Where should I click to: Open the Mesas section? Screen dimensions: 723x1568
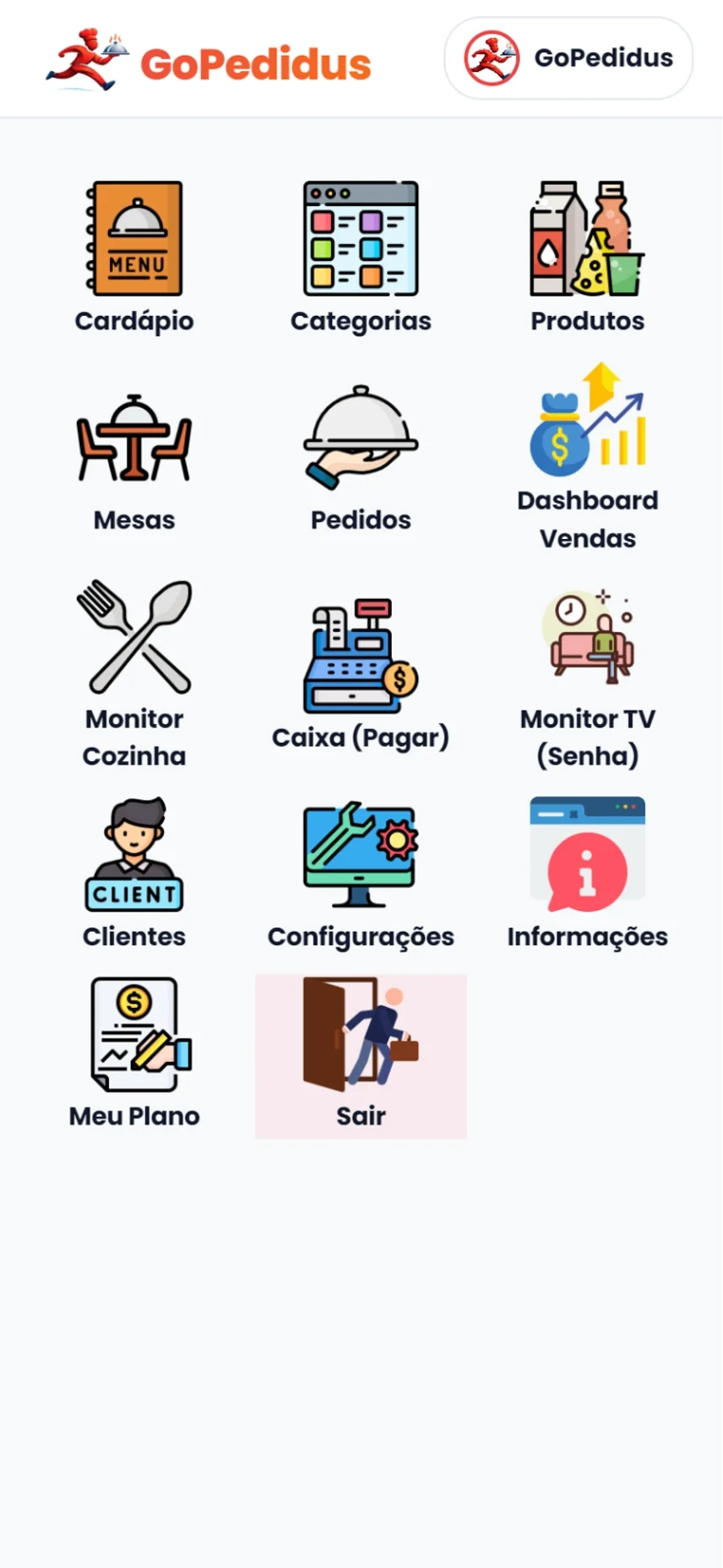(134, 460)
